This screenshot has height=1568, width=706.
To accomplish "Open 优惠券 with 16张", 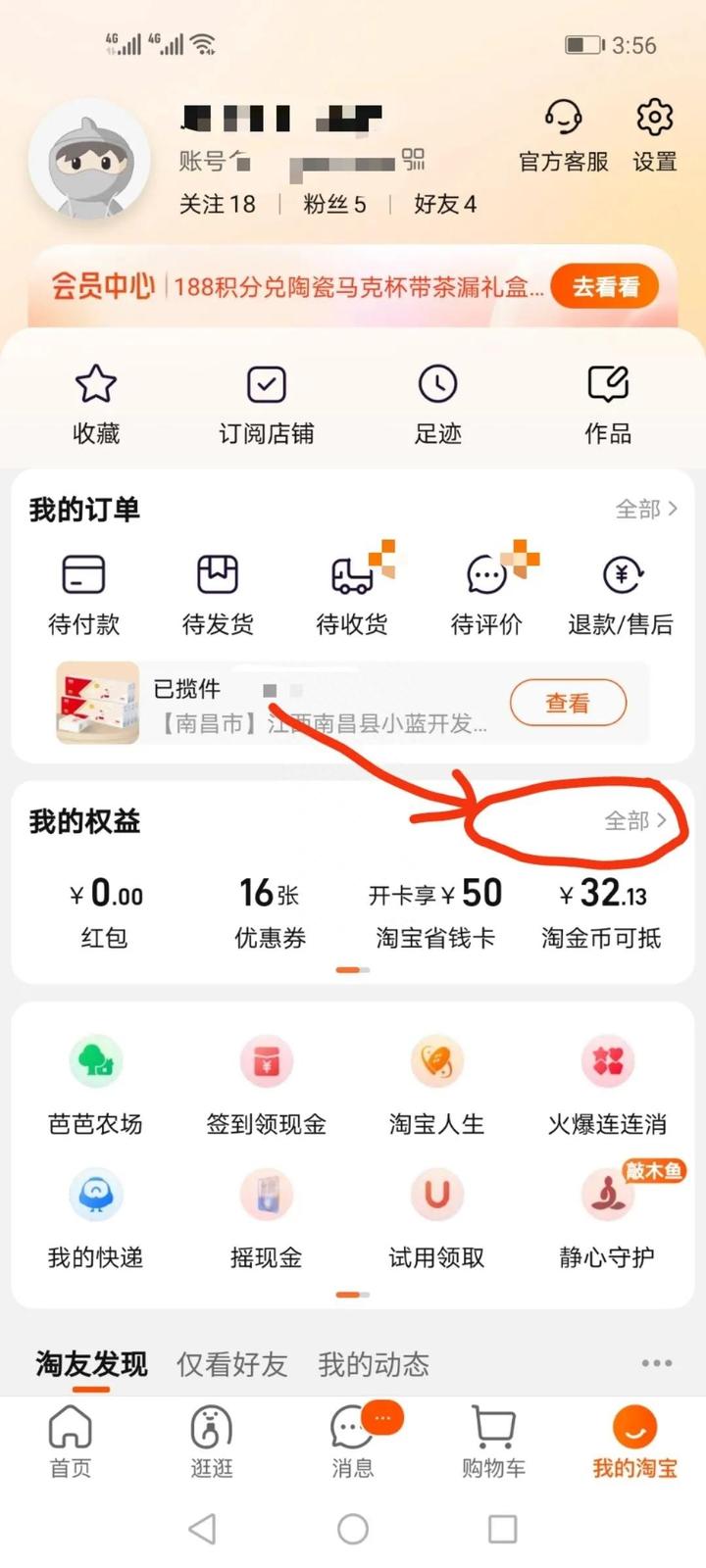I will 270,911.
